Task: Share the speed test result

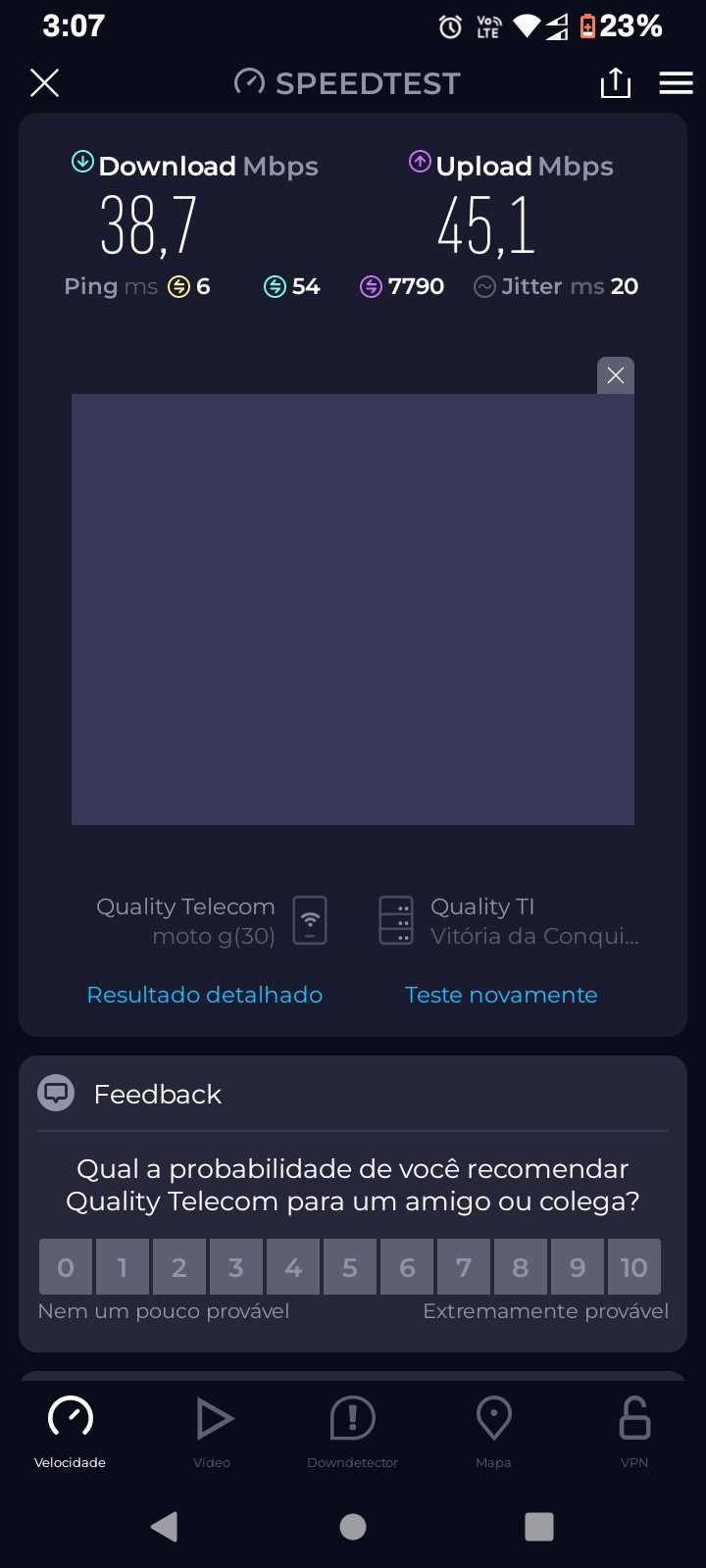Action: pos(615,83)
